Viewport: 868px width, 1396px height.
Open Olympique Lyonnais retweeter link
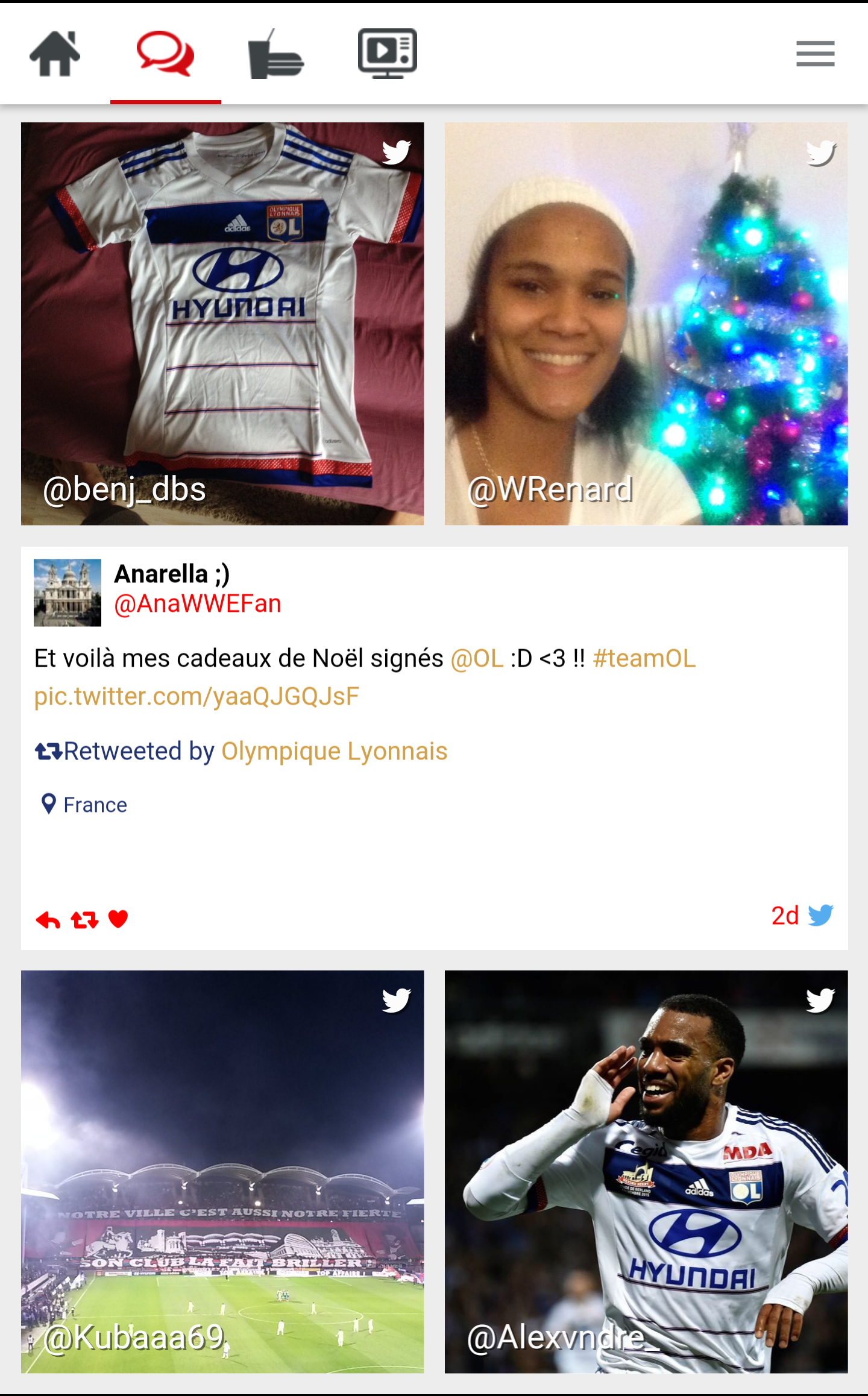click(x=334, y=752)
